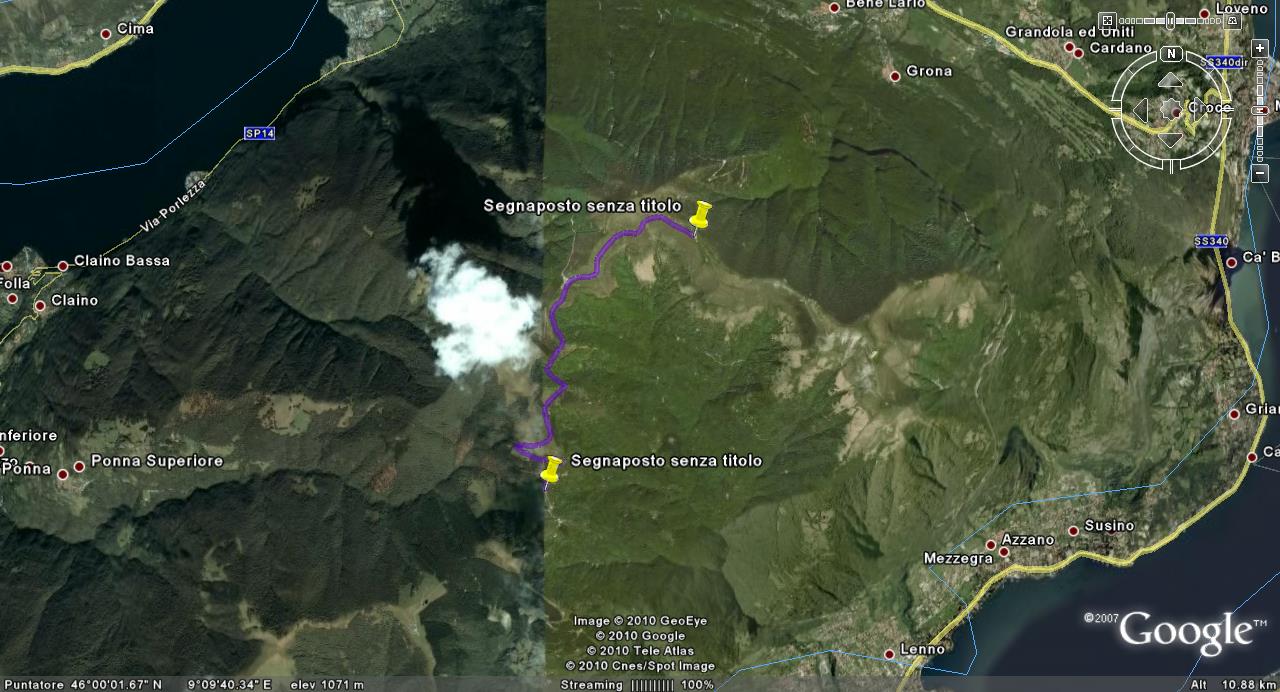Tilt the view to top-down
The image size is (1280, 692).
pos(1107,20)
